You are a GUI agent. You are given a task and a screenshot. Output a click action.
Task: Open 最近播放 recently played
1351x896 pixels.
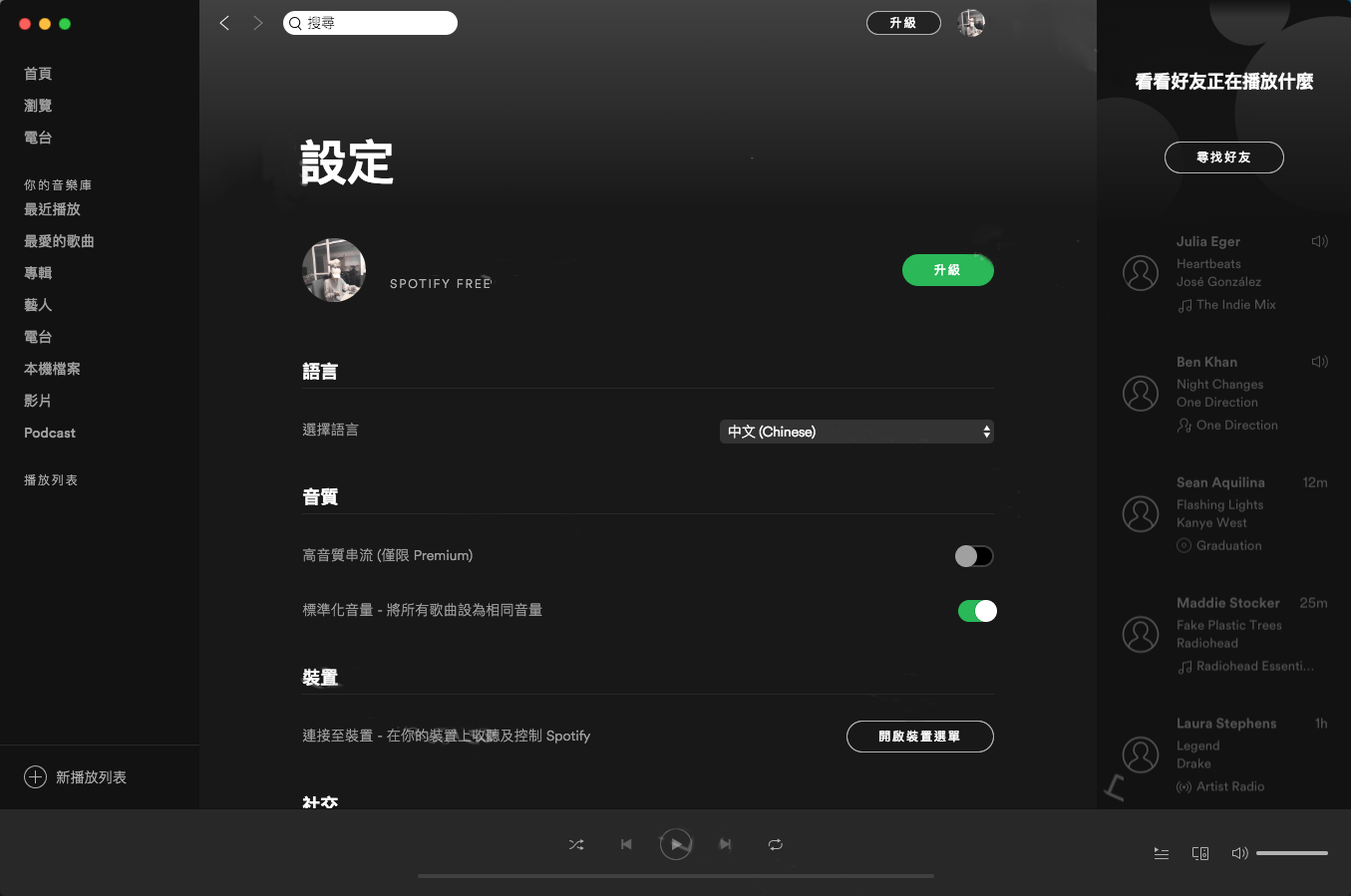pyautogui.click(x=52, y=209)
